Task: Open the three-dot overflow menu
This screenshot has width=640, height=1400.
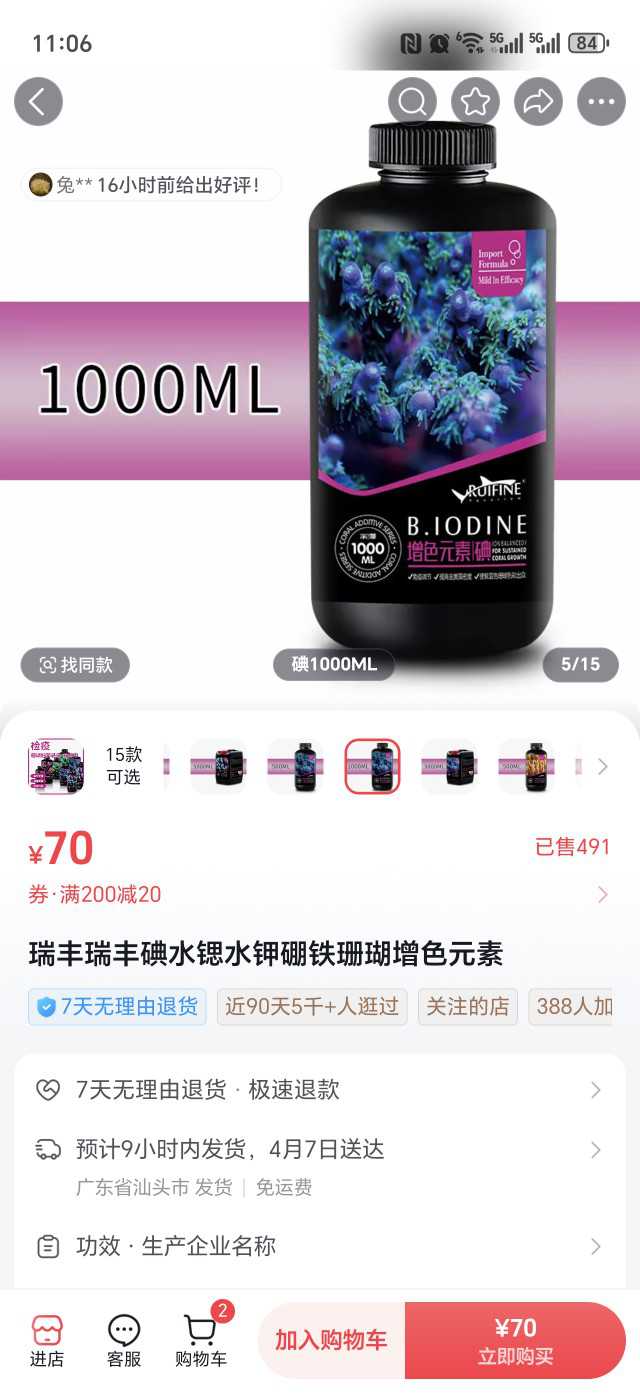Action: [x=601, y=101]
